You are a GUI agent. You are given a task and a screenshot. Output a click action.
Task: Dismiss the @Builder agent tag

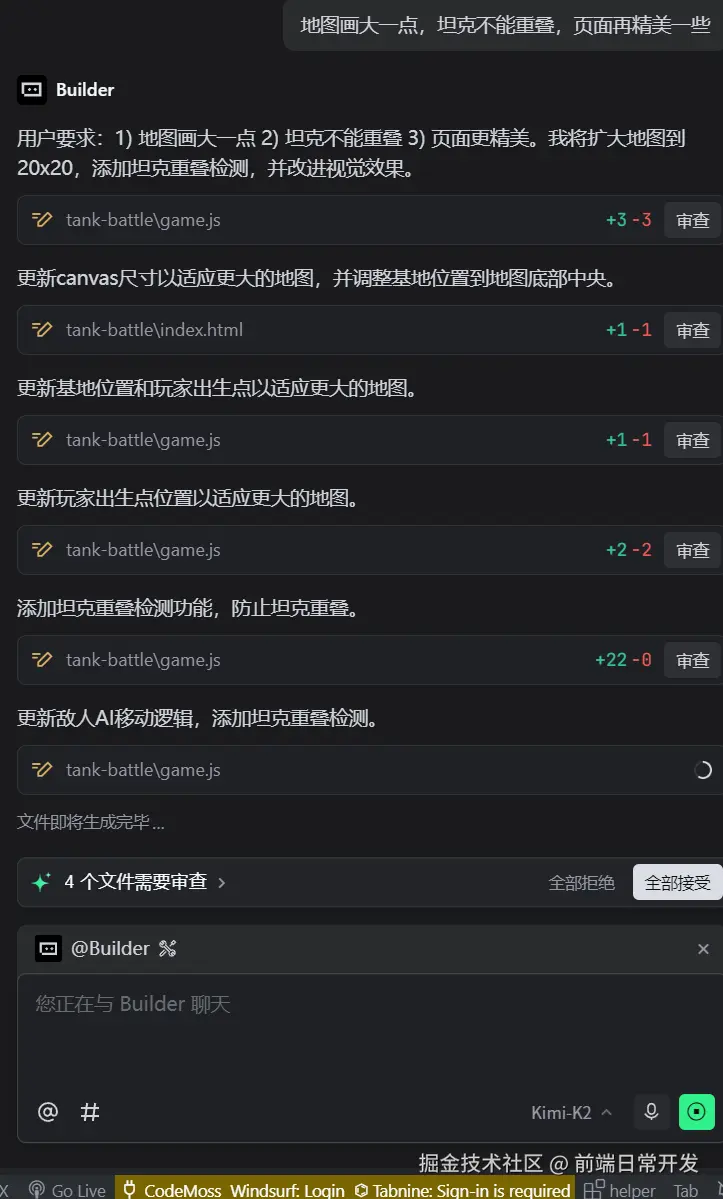point(703,949)
